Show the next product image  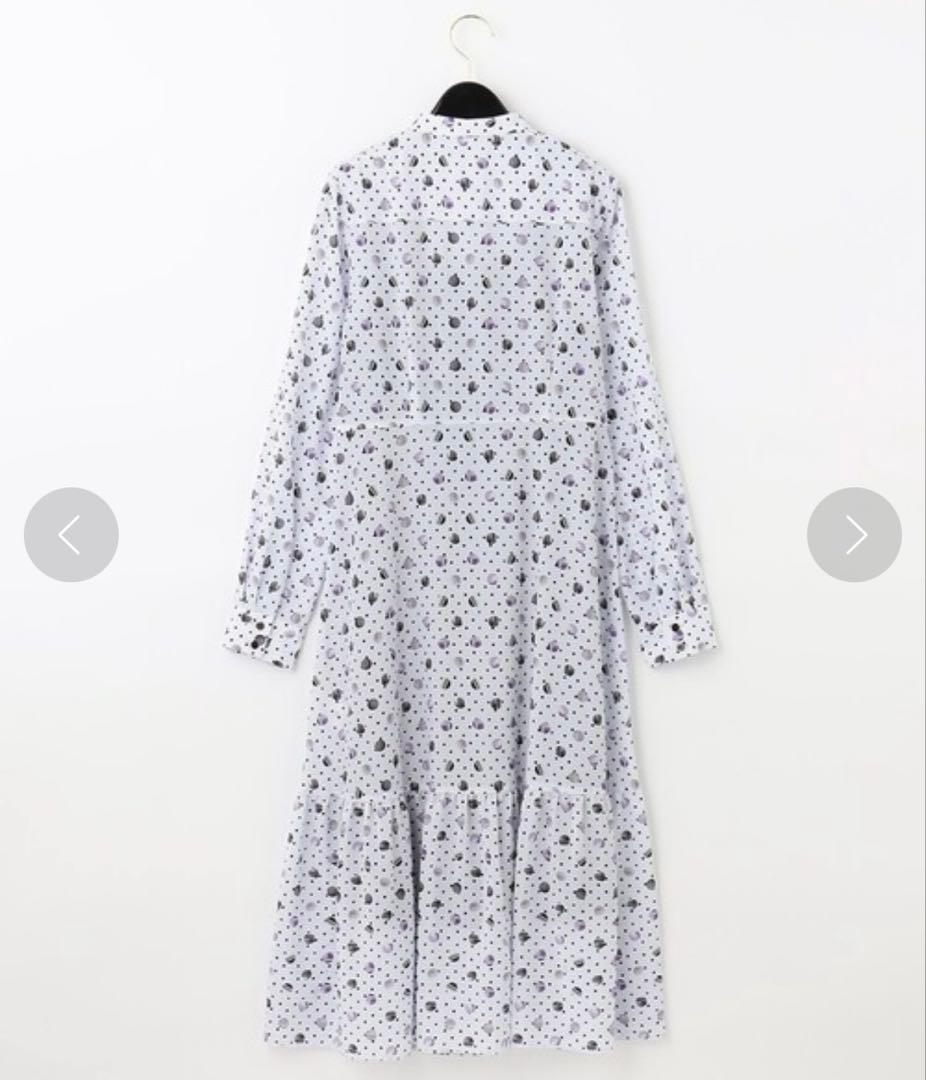(854, 535)
